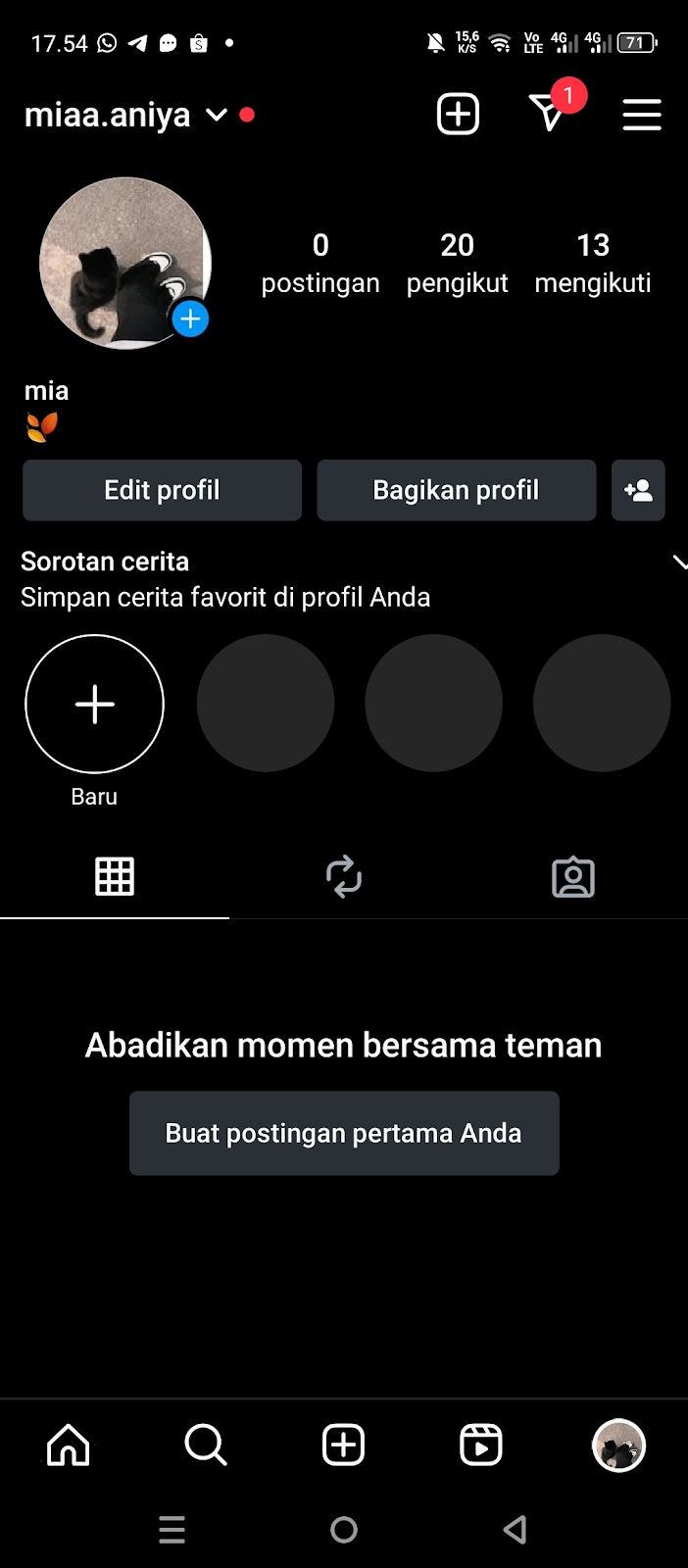This screenshot has height=1568, width=688.
Task: Open Reels from the bottom bar
Action: pyautogui.click(x=481, y=1445)
